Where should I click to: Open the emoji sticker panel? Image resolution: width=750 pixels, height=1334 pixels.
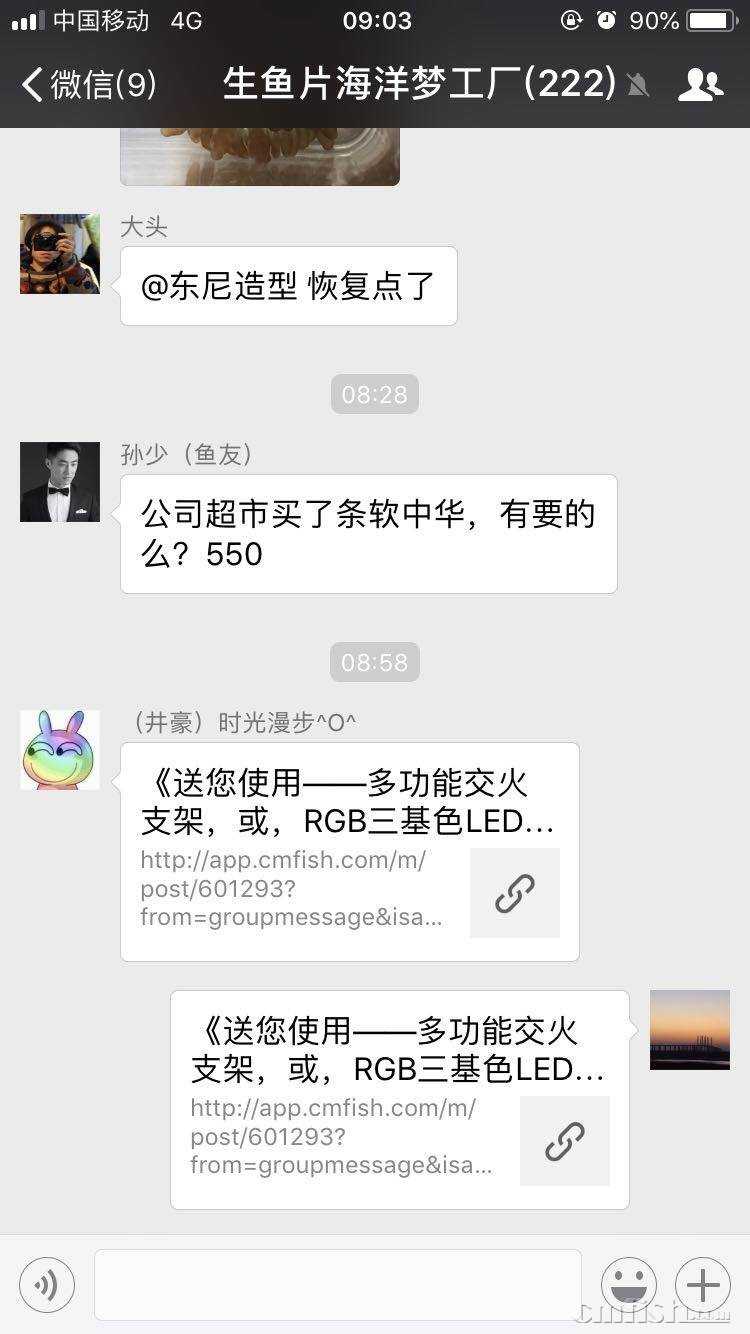point(629,1284)
